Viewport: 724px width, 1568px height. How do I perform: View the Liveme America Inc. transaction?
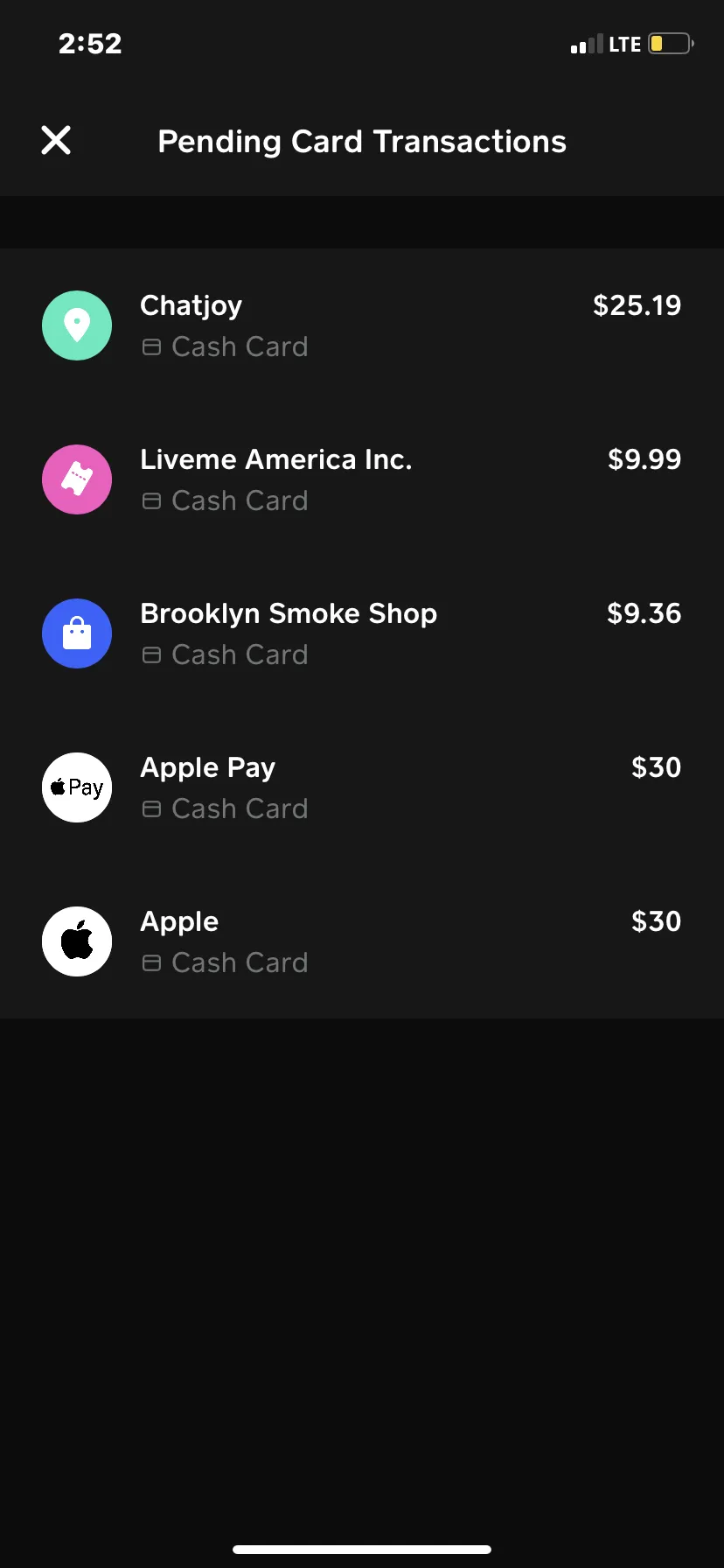[362, 479]
